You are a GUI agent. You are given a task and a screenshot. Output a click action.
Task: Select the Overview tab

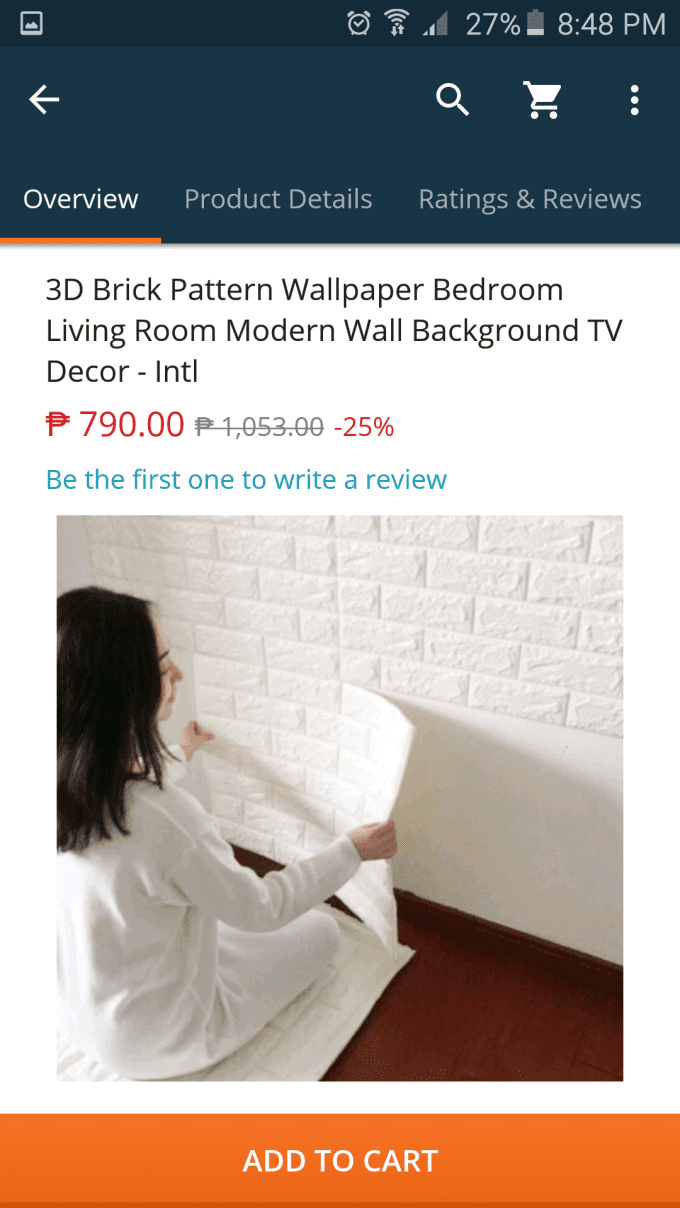[81, 199]
